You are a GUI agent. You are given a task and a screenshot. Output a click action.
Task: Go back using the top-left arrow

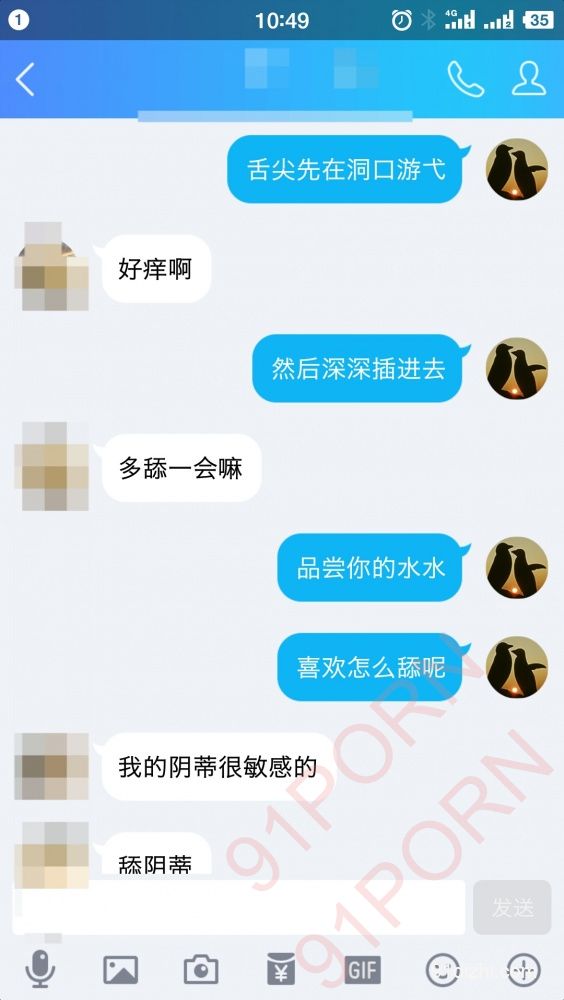25,80
